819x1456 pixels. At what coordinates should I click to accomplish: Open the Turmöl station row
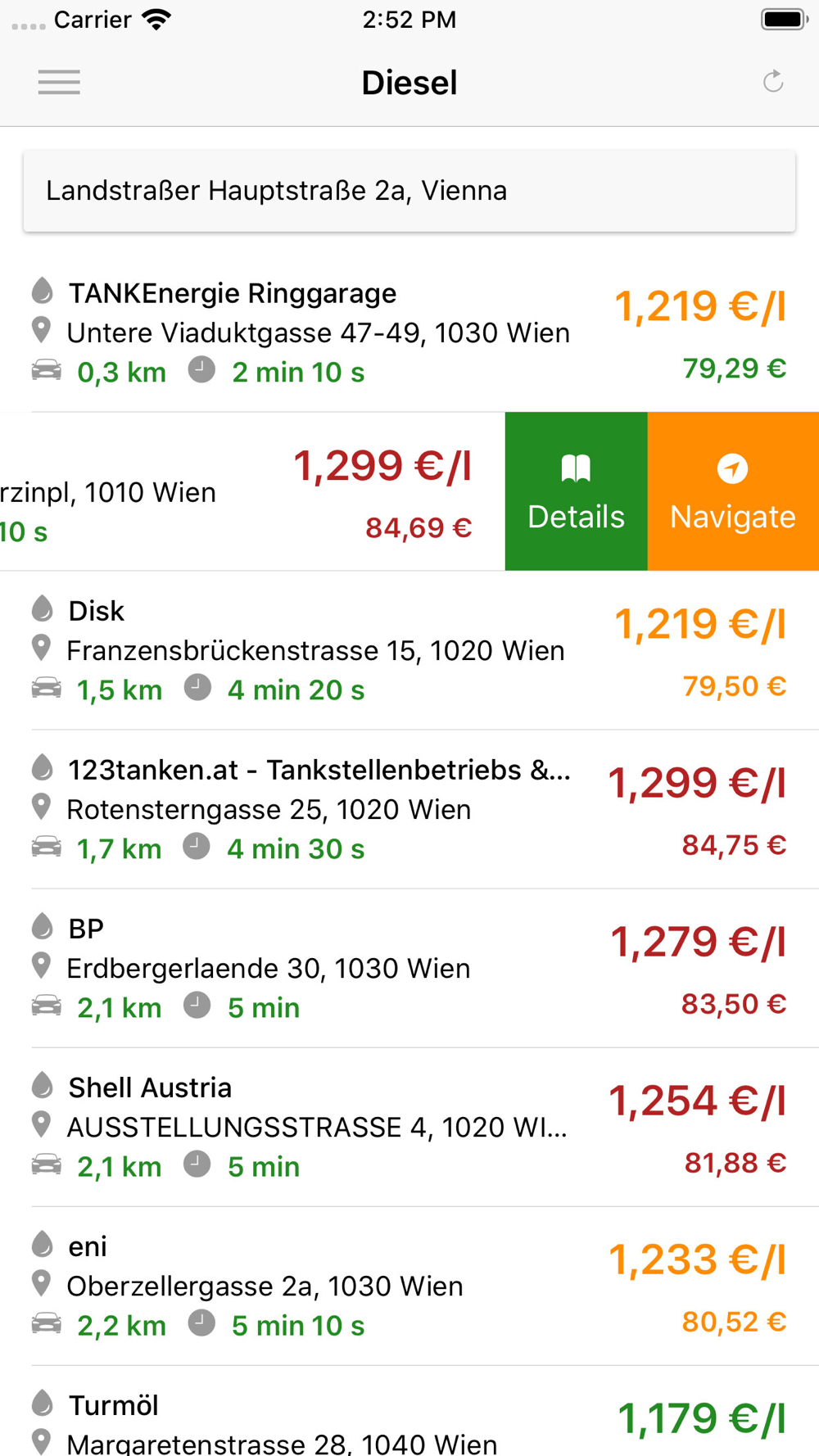pos(409,1421)
